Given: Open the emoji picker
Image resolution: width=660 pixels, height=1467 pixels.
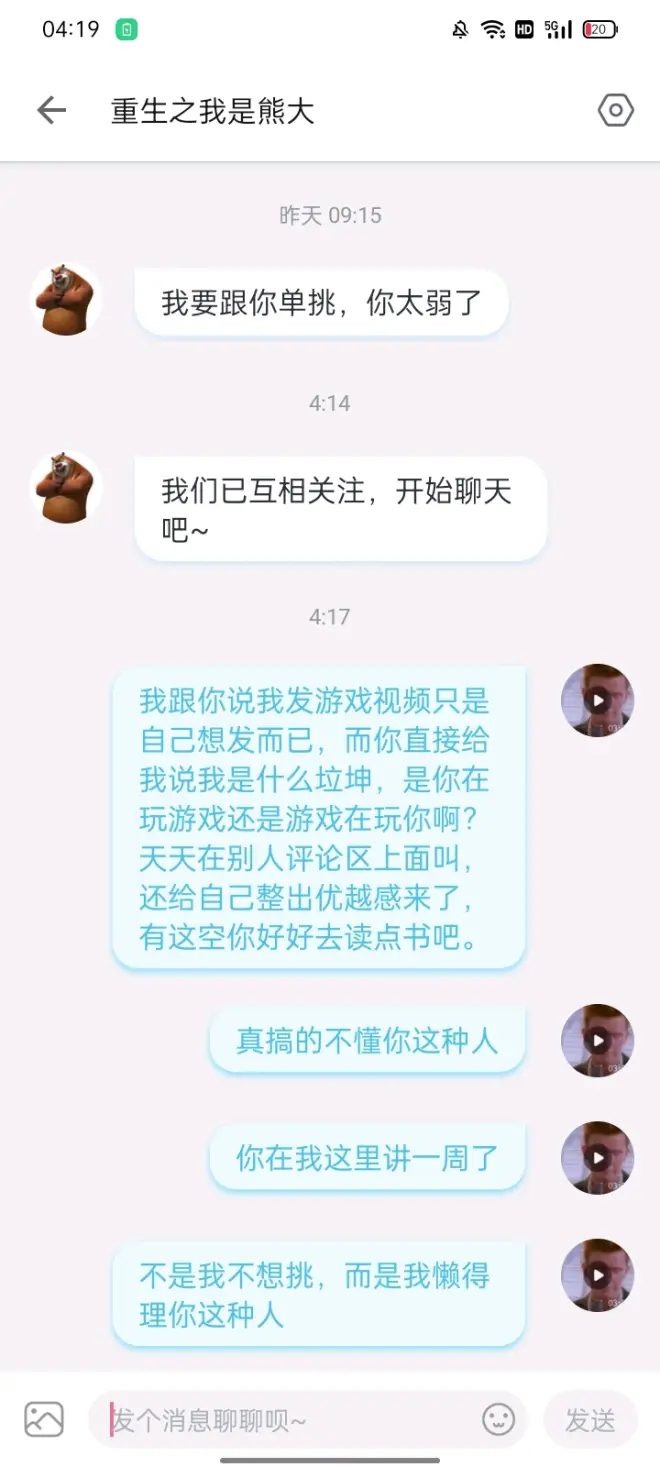Looking at the screenshot, I should (x=498, y=1419).
